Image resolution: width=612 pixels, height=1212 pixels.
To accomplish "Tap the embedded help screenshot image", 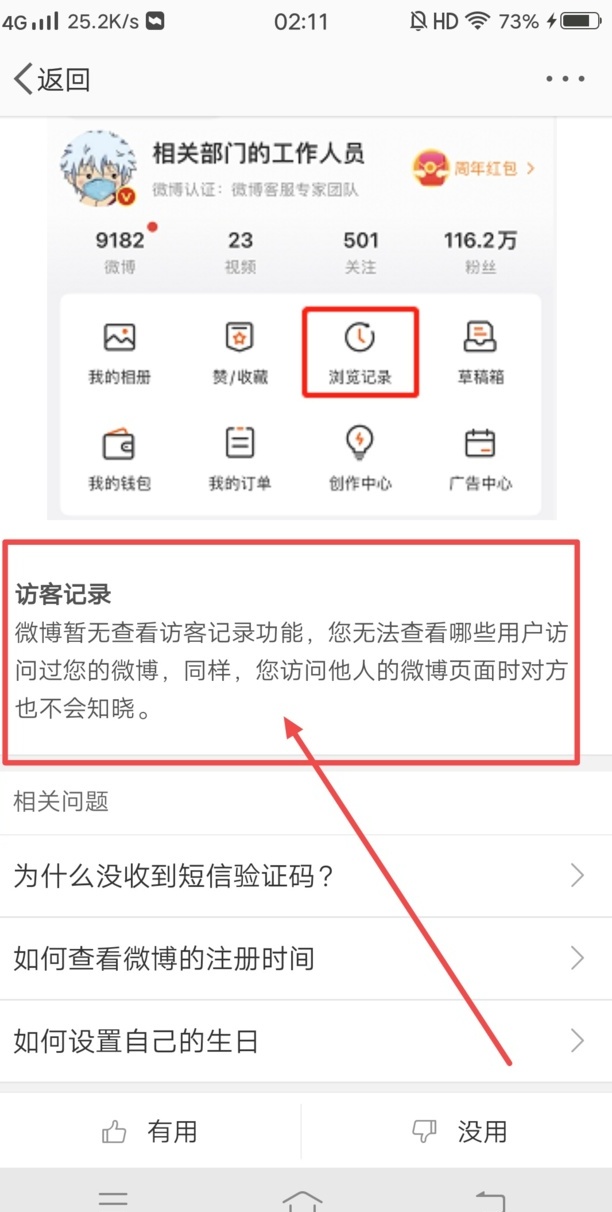I will [301, 320].
